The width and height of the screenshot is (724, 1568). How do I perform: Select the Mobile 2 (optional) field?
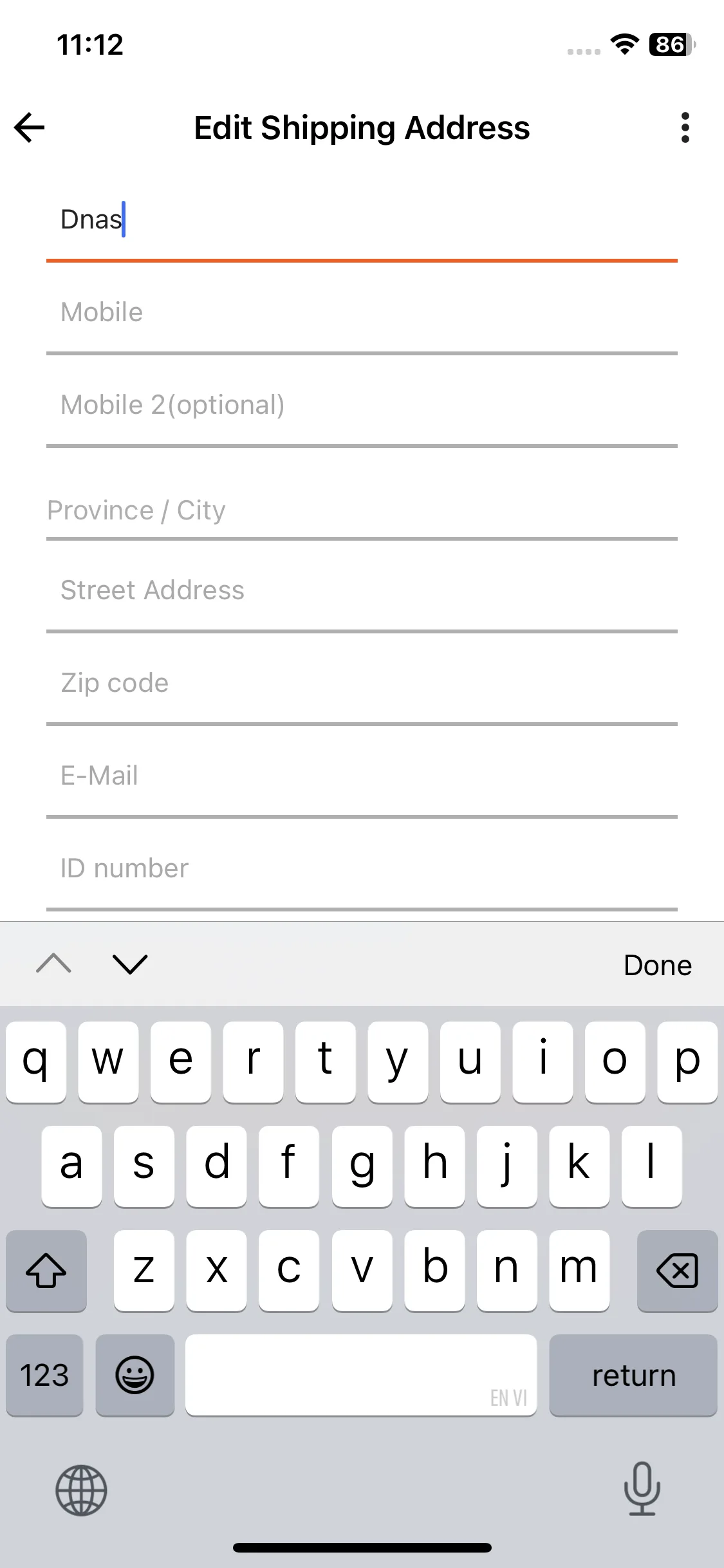click(x=360, y=406)
